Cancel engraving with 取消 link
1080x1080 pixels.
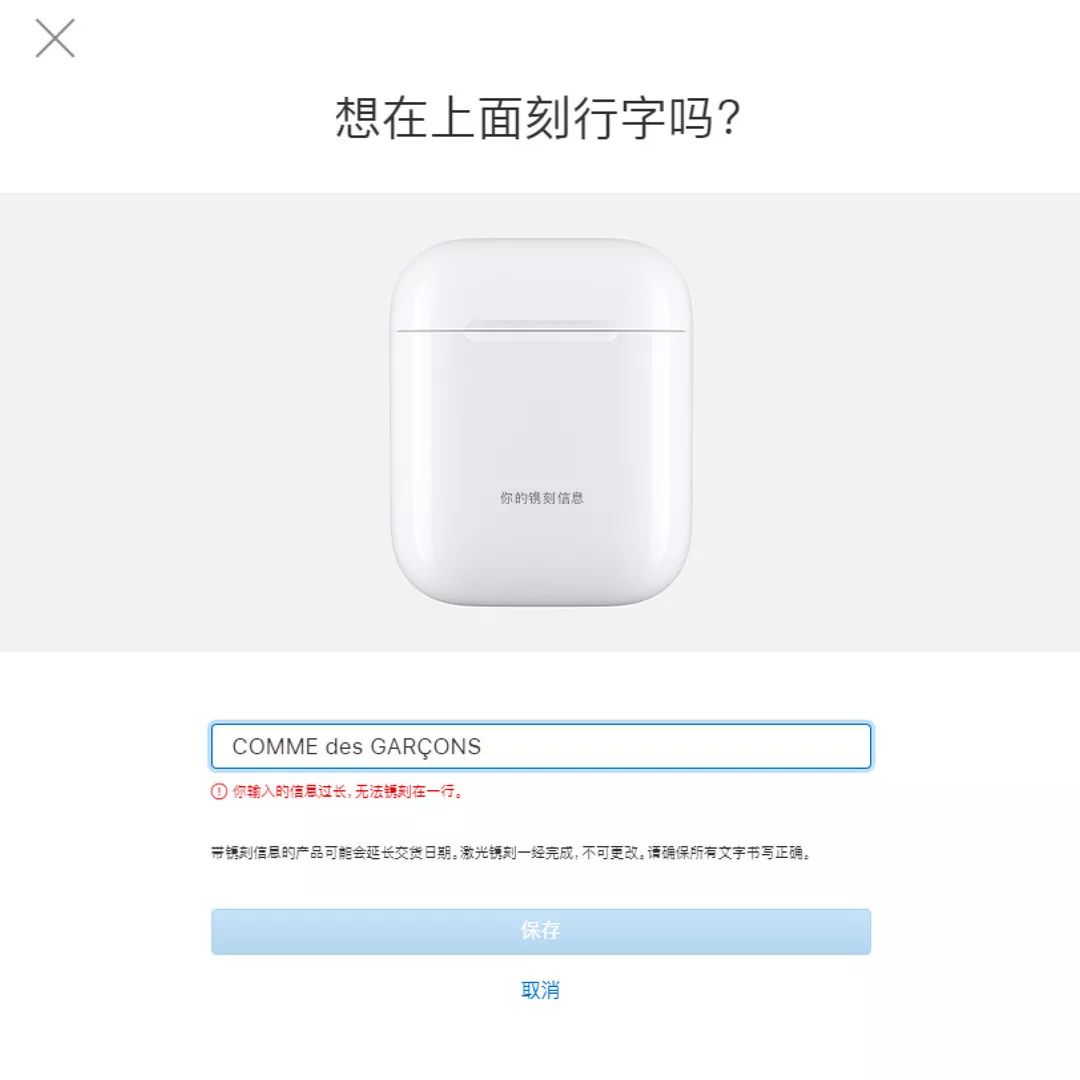pyautogui.click(x=540, y=990)
